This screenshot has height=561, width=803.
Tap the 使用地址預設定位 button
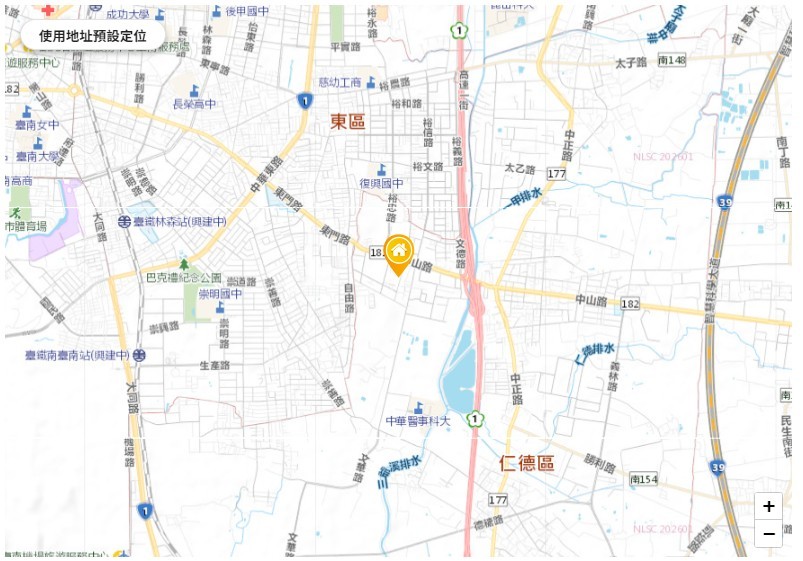click(x=92, y=35)
